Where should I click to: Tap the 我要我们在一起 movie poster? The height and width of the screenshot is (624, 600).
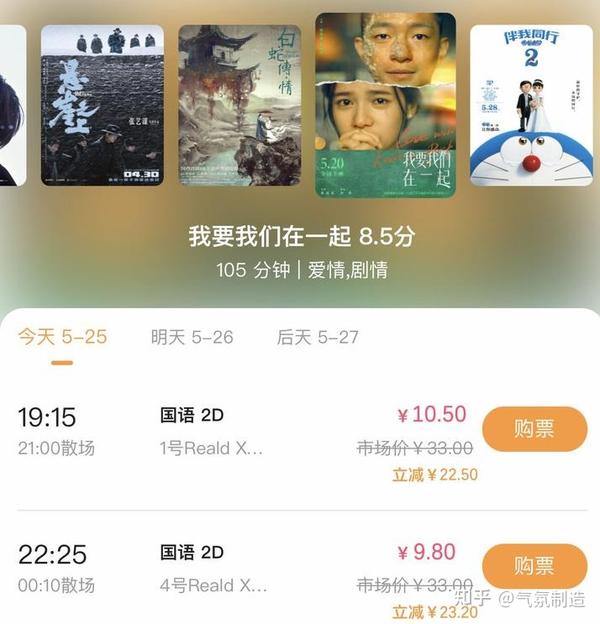point(385,105)
